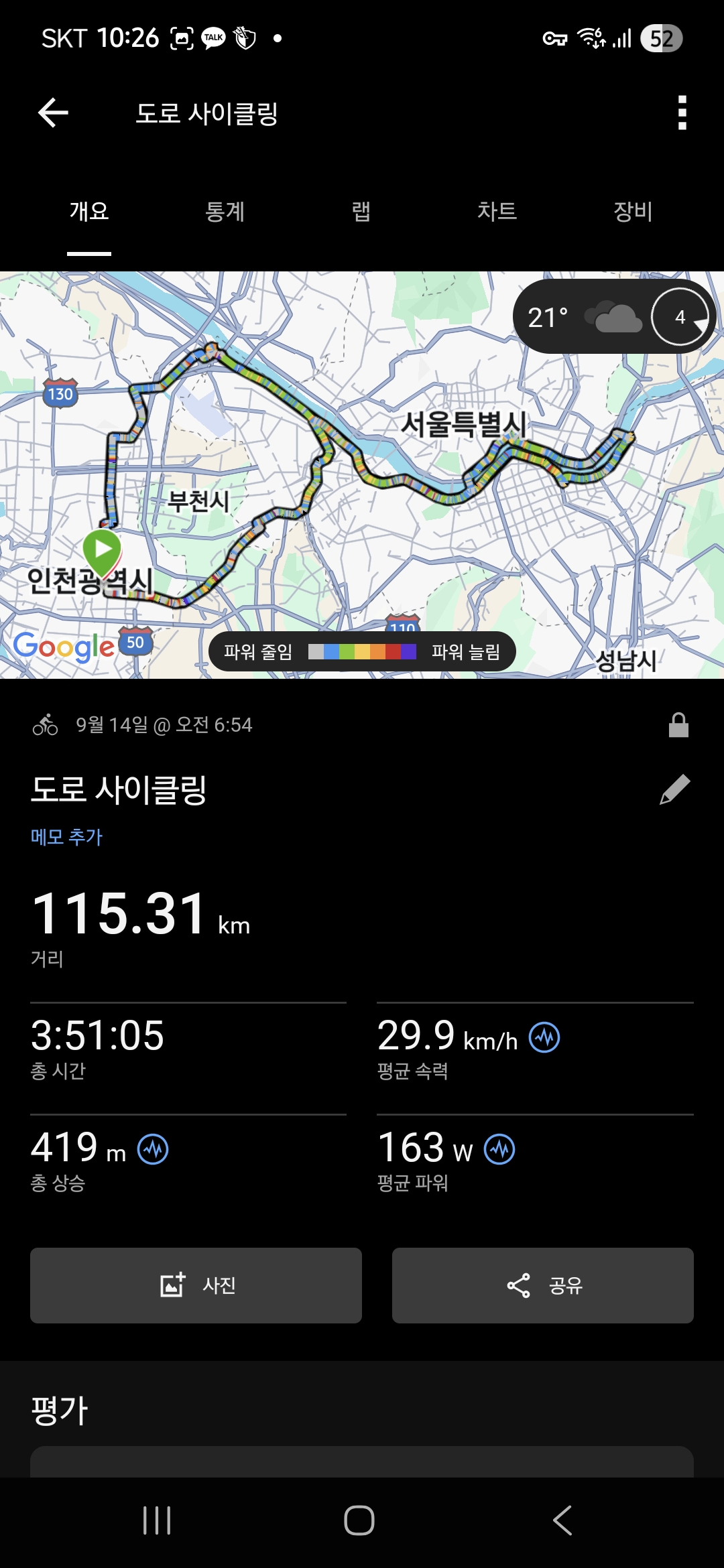Viewport: 724px width, 1568px height.
Task: Open the system recent apps button
Action: [x=157, y=1520]
